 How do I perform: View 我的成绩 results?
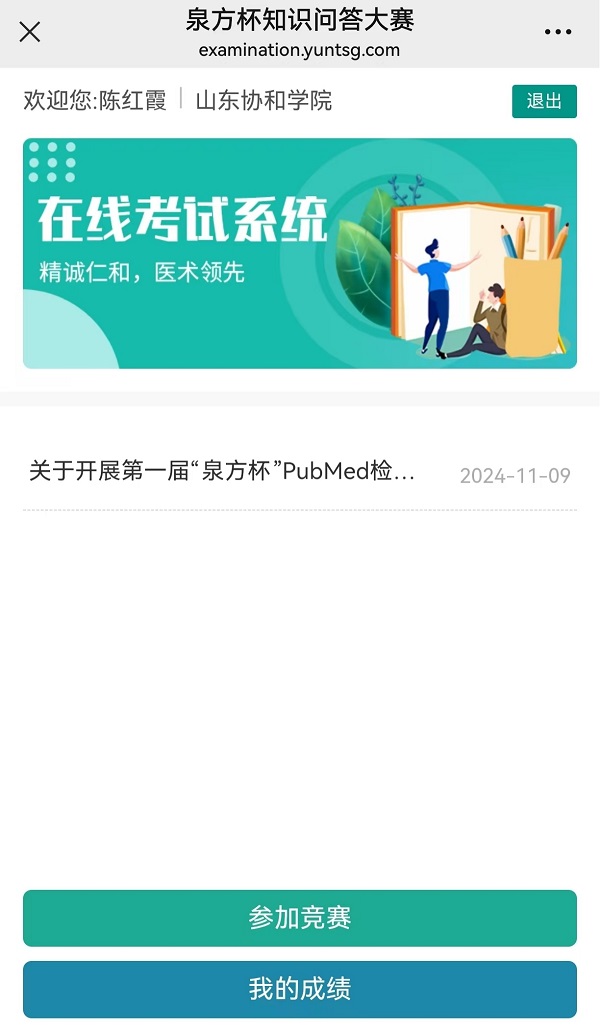pos(300,989)
